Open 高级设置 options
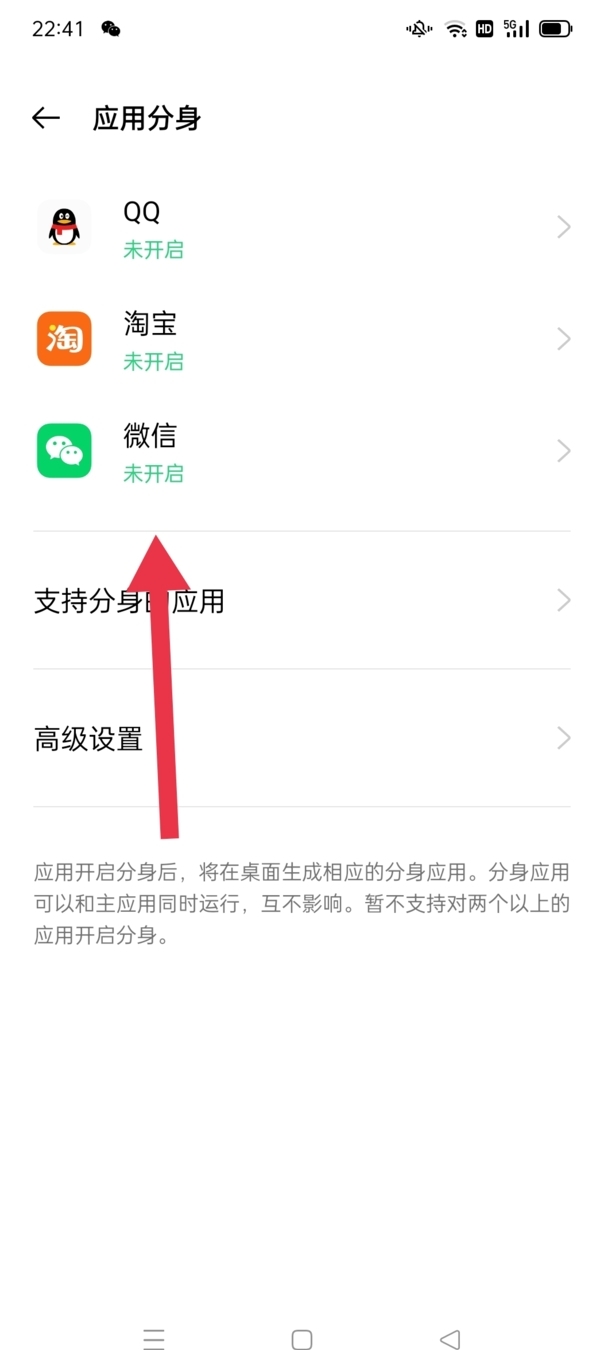This screenshot has height=1350, width=612. click(300, 739)
